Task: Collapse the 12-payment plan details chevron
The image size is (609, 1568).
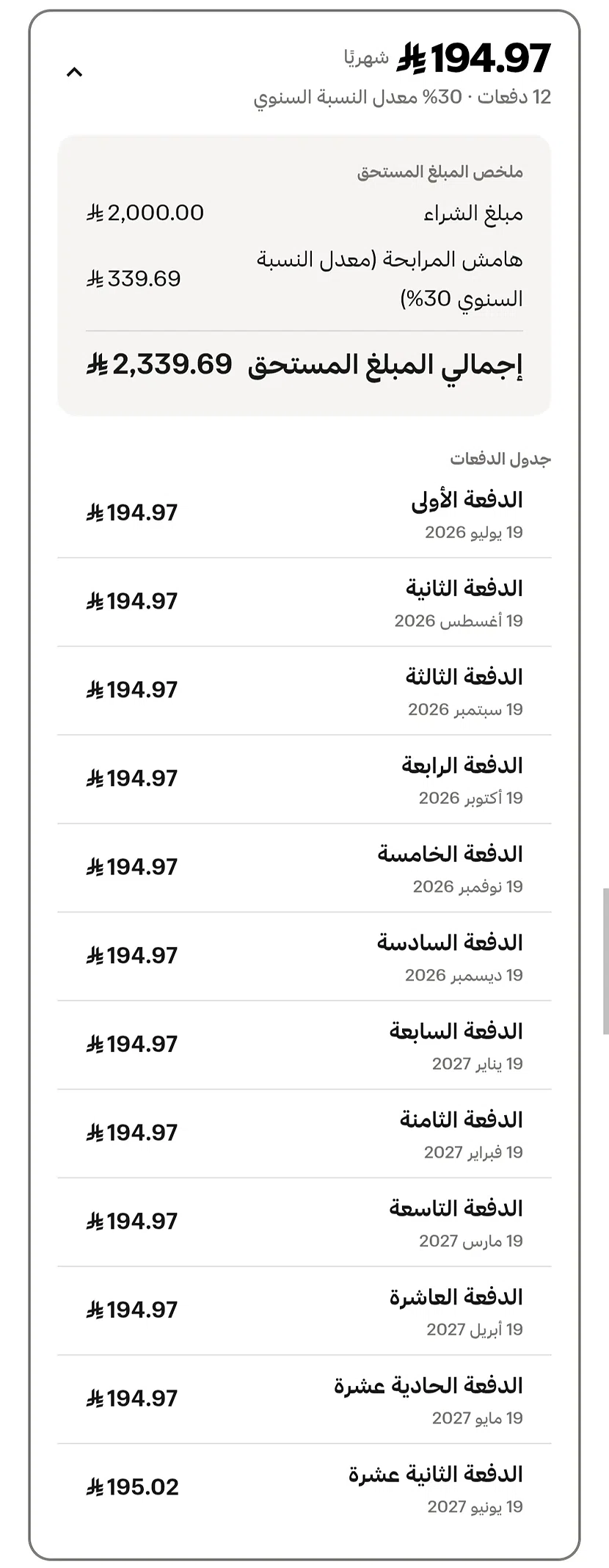Action: tap(74, 72)
